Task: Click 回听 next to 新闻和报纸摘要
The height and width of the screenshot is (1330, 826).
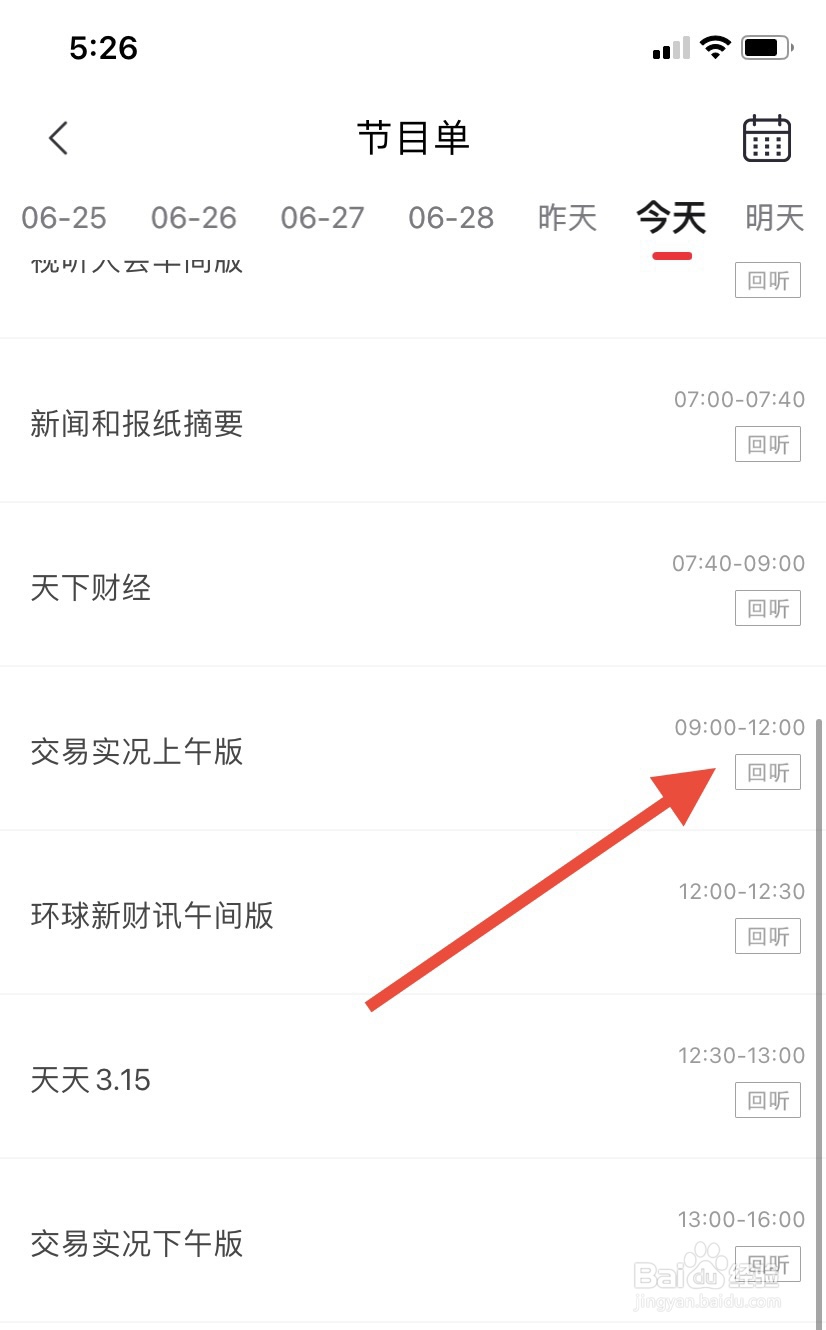Action: point(767,444)
